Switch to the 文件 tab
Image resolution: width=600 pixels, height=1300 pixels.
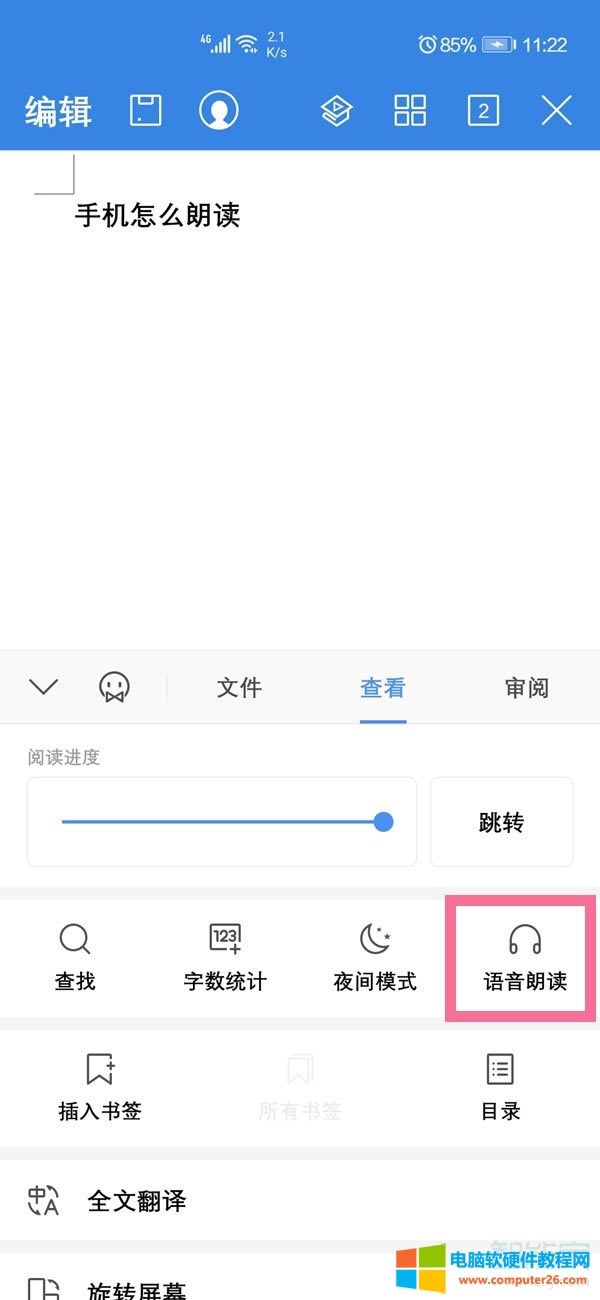point(239,688)
